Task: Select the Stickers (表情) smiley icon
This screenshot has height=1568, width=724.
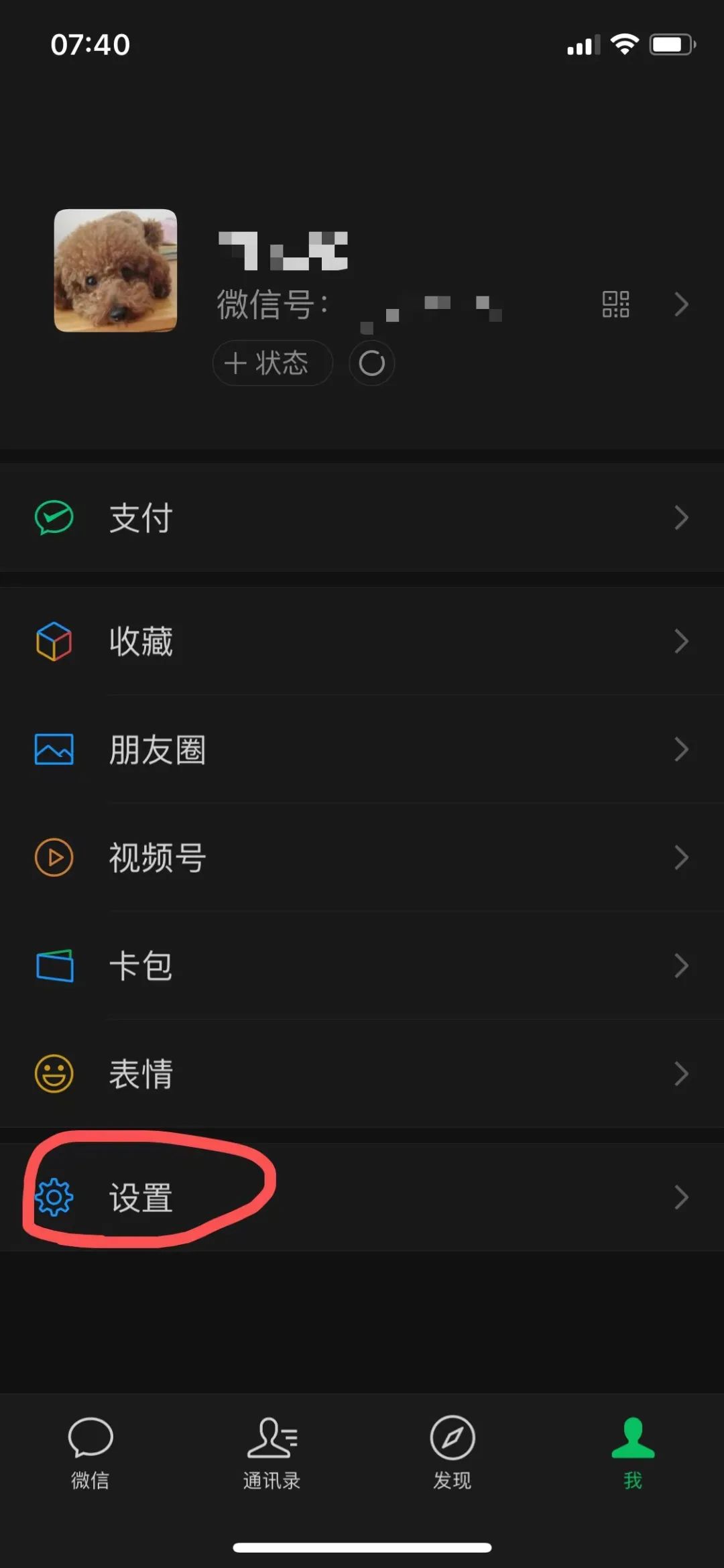Action: click(54, 1074)
